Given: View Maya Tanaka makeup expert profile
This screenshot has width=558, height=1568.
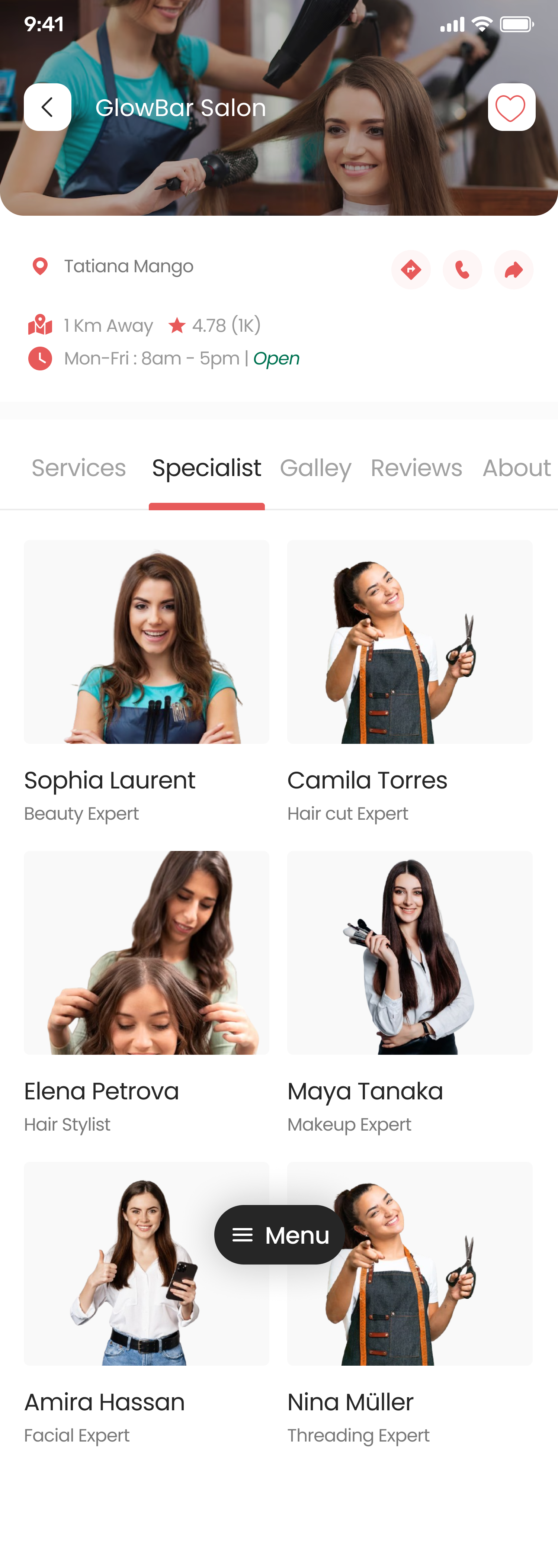Looking at the screenshot, I should [410, 952].
